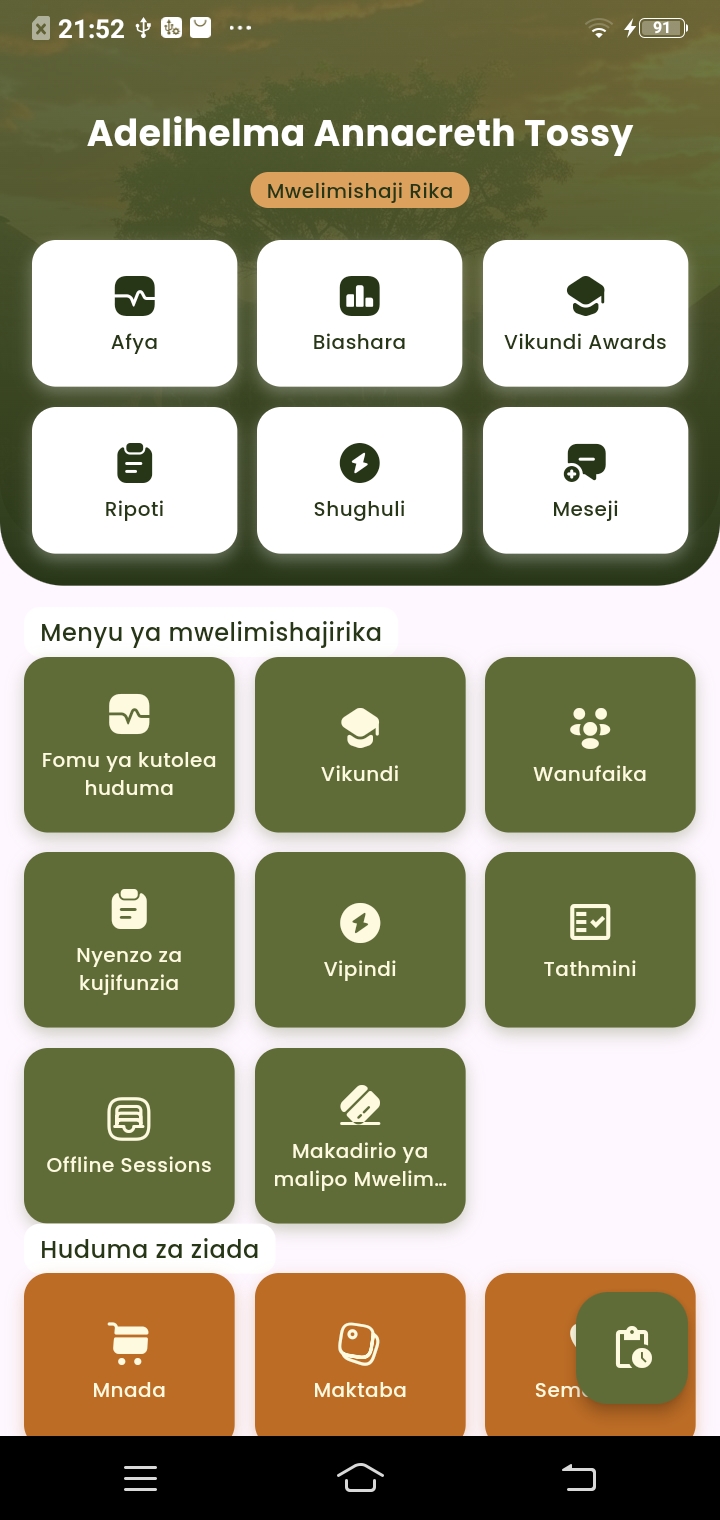Select the Vipindi card
720x1520 pixels.
pyautogui.click(x=360, y=939)
